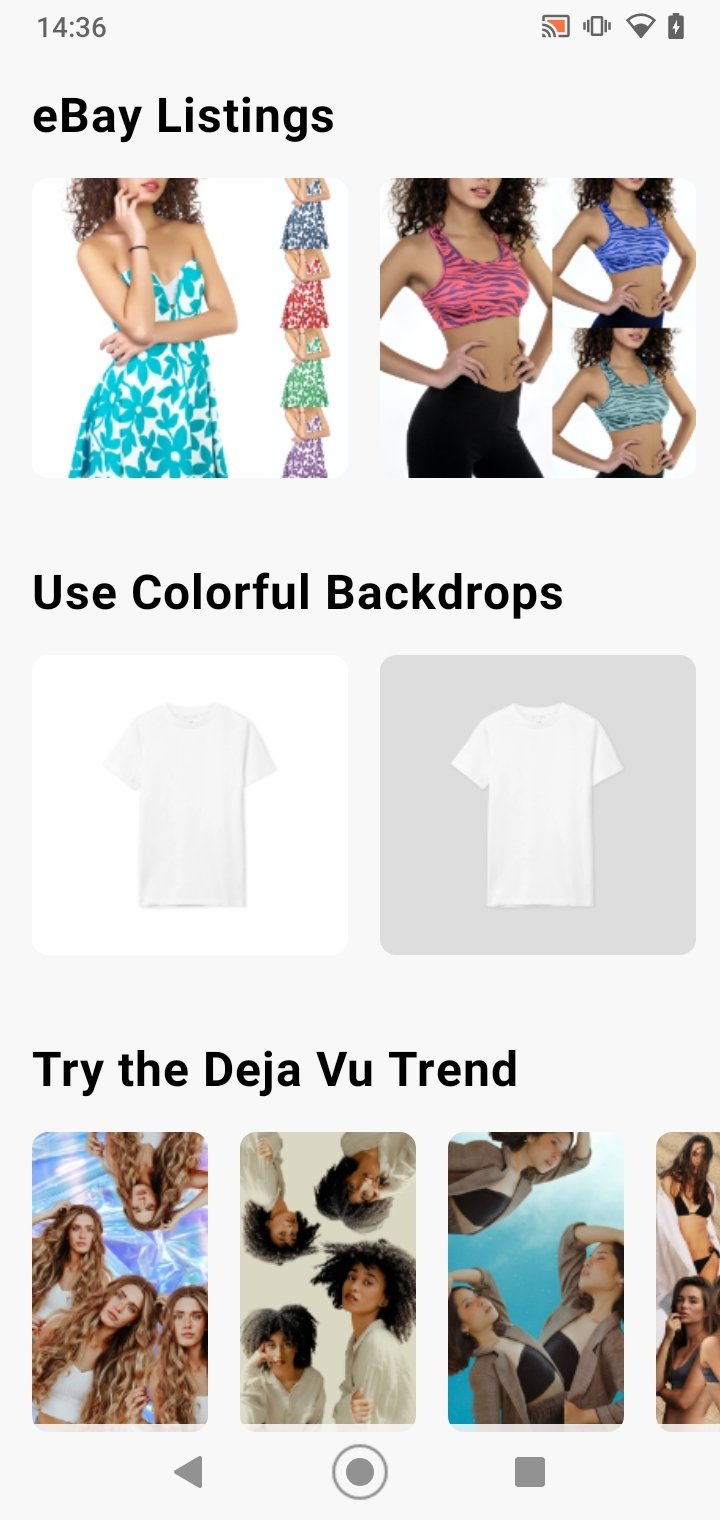The image size is (720, 1520).
Task: Return to the home screen
Action: pyautogui.click(x=360, y=1472)
